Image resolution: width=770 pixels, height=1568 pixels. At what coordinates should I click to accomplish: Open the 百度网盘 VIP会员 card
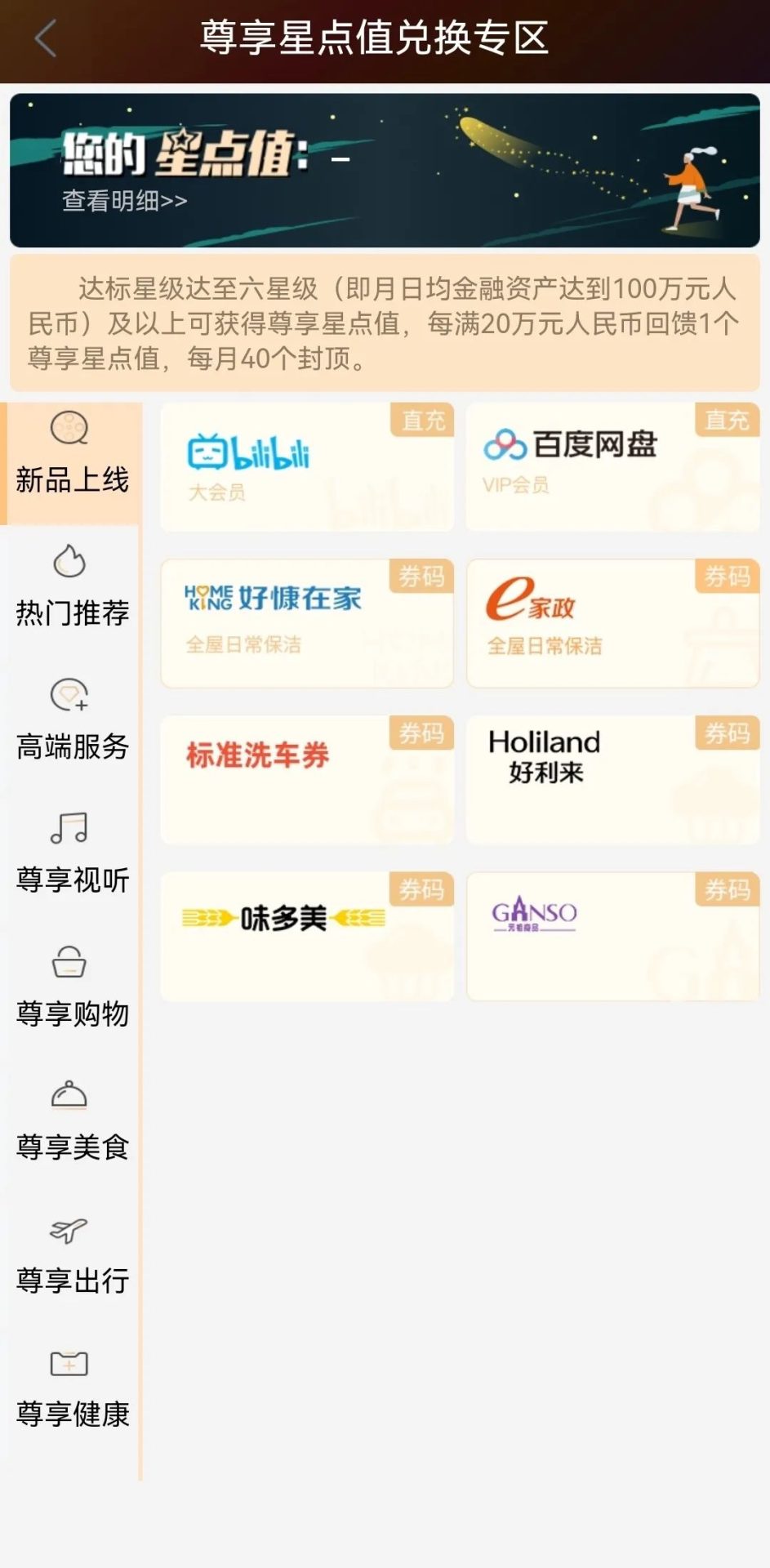(612, 468)
